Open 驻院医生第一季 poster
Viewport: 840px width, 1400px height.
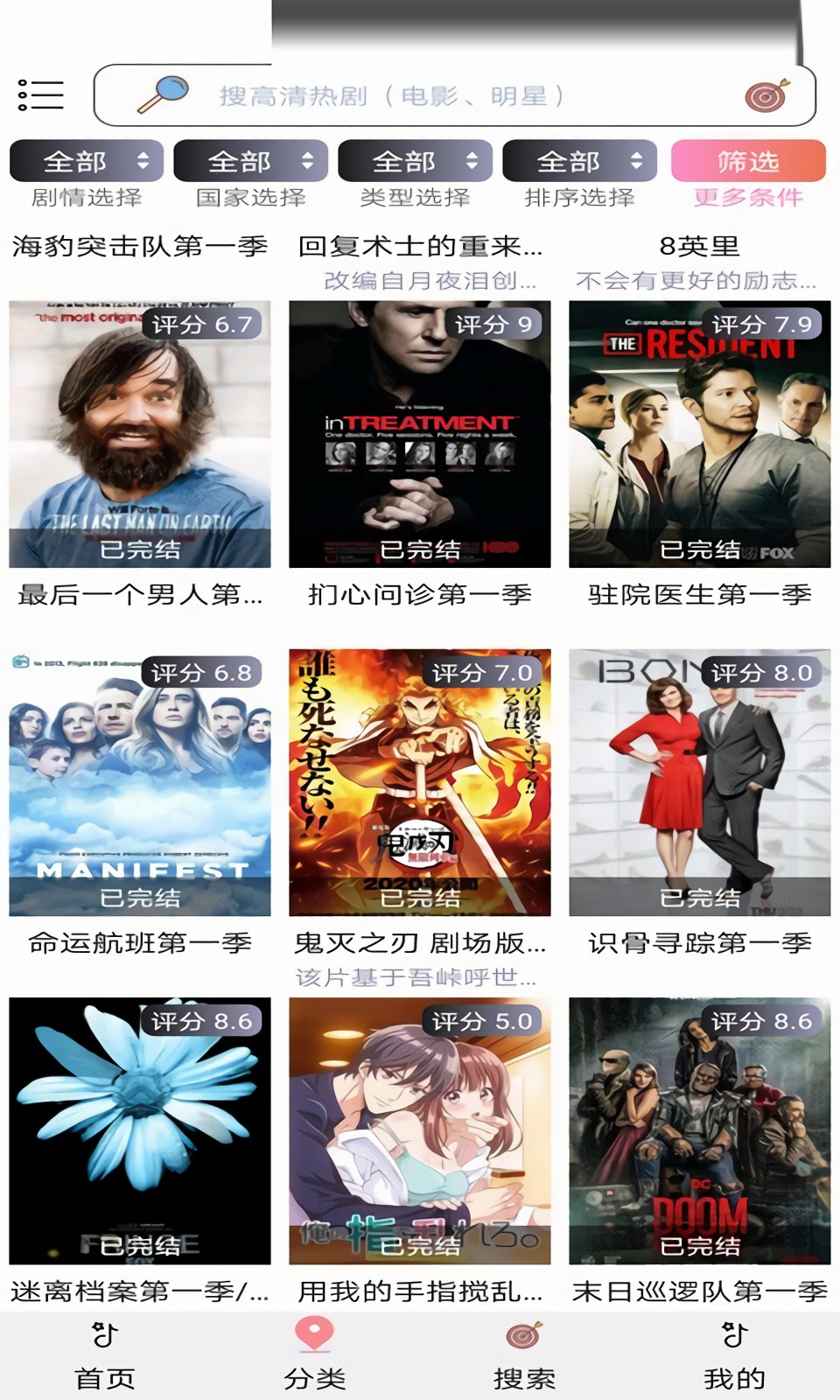(x=700, y=434)
